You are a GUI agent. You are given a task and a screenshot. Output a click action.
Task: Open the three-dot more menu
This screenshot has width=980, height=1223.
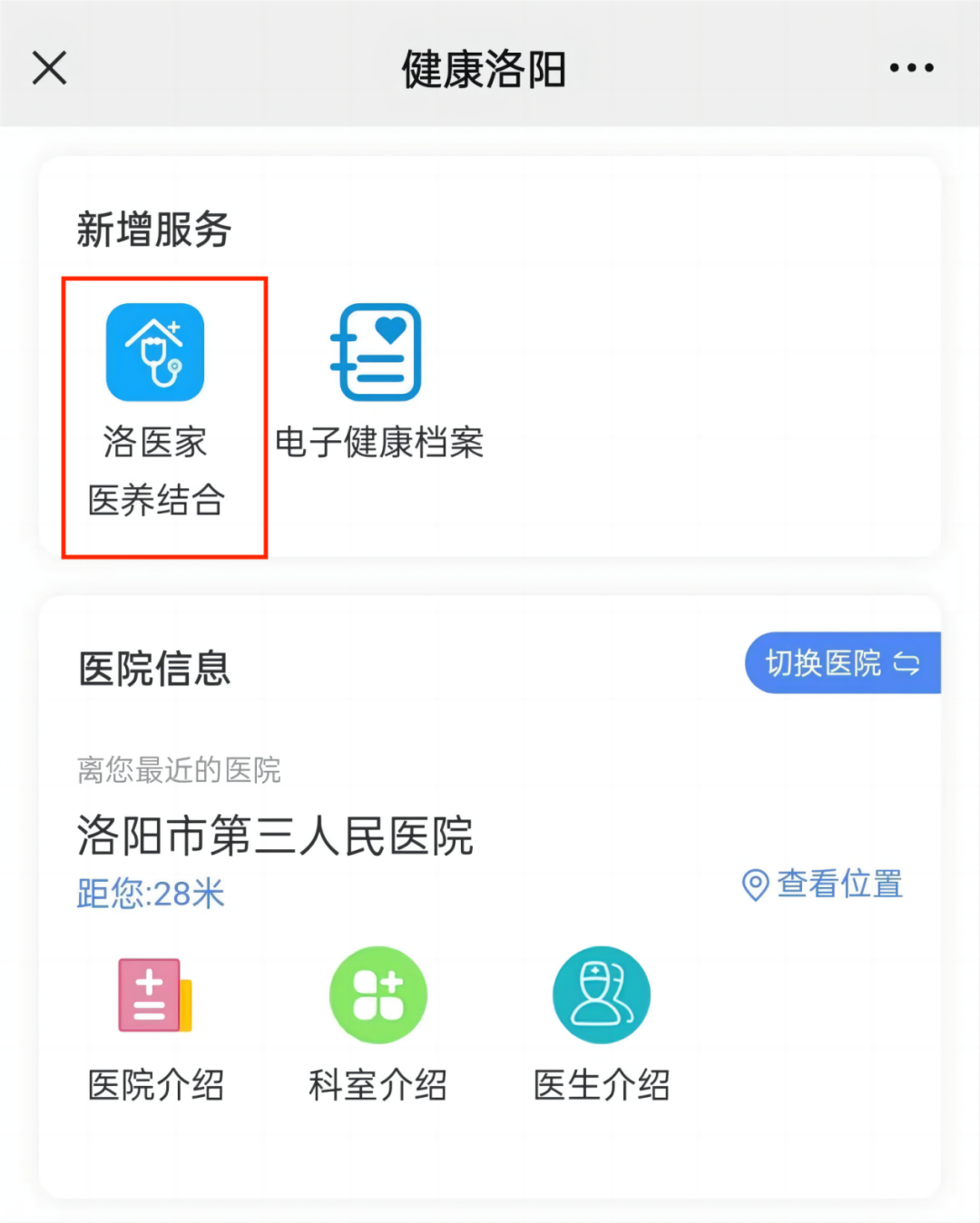click(x=911, y=68)
